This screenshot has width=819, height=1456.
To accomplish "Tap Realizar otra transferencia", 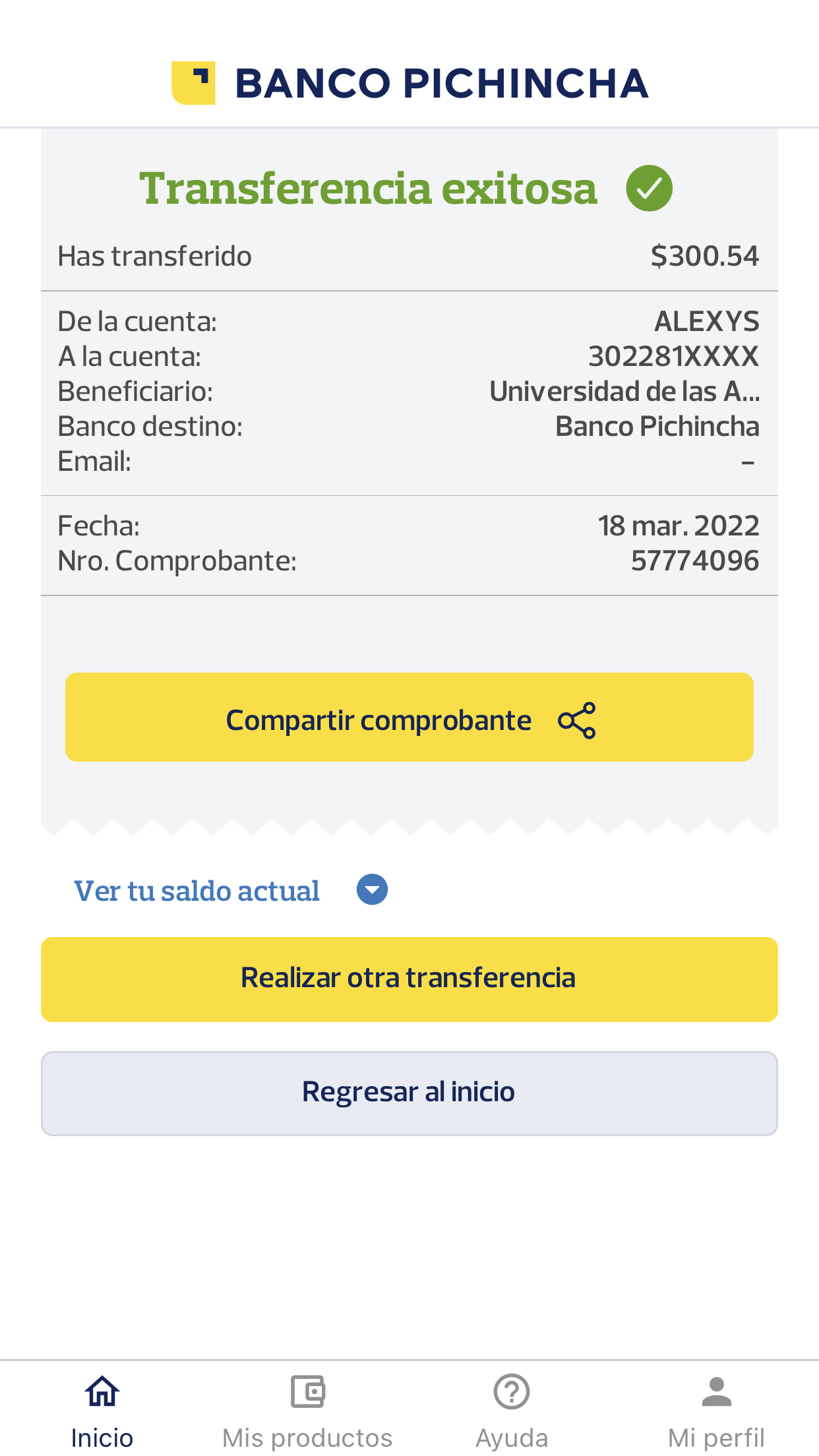I will 409,979.
